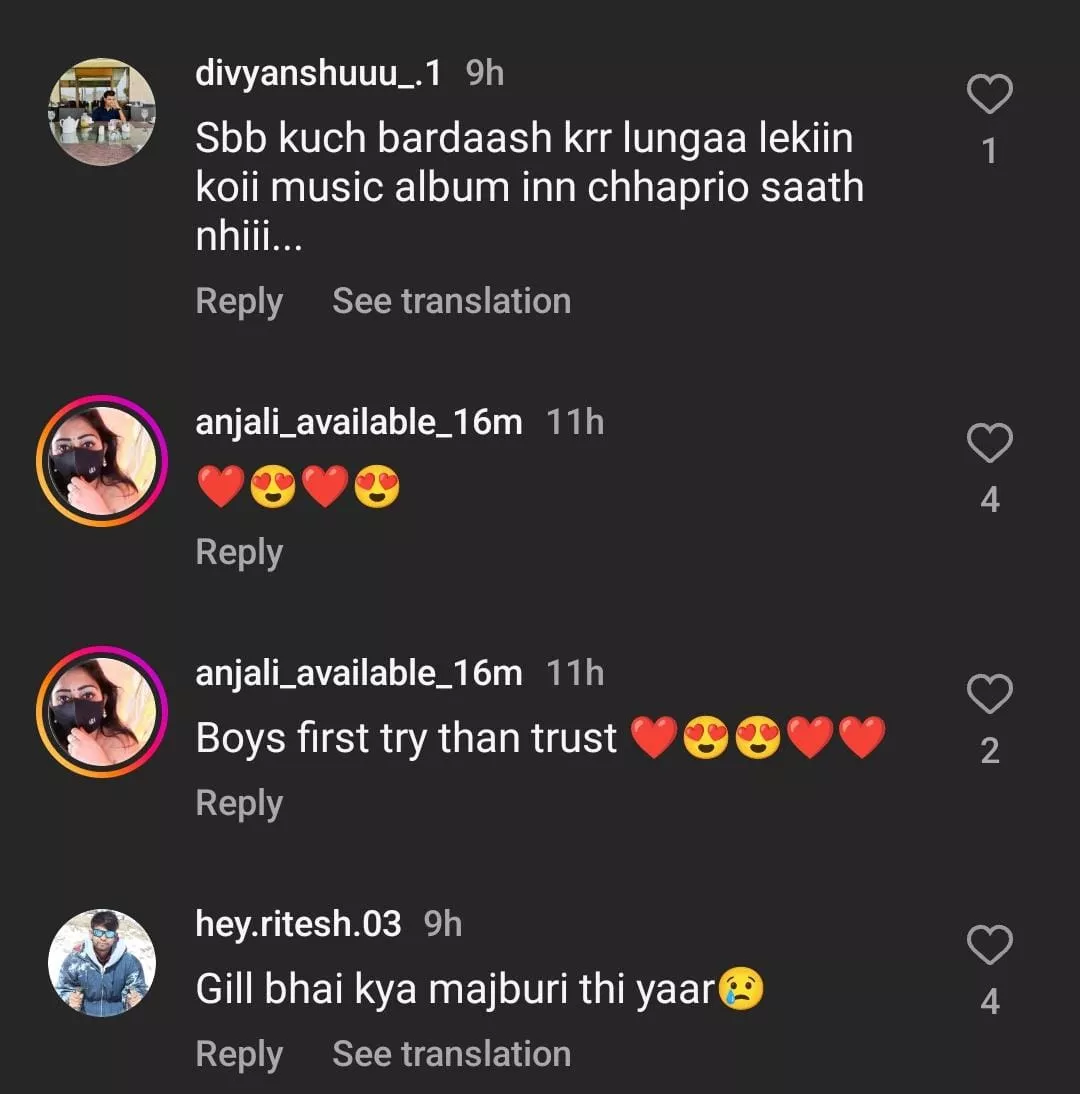Open divyanshuuu_.1's profile picture
The width and height of the screenshot is (1080, 1094).
(102, 112)
